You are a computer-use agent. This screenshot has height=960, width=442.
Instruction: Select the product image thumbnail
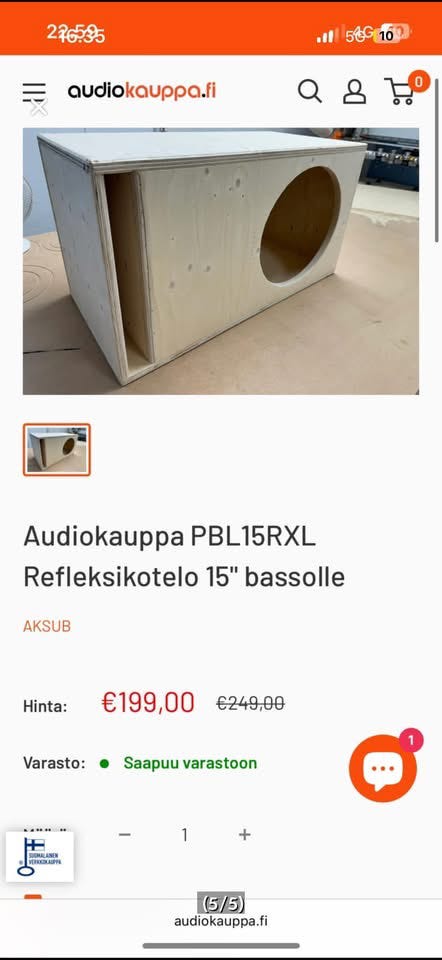pos(57,449)
